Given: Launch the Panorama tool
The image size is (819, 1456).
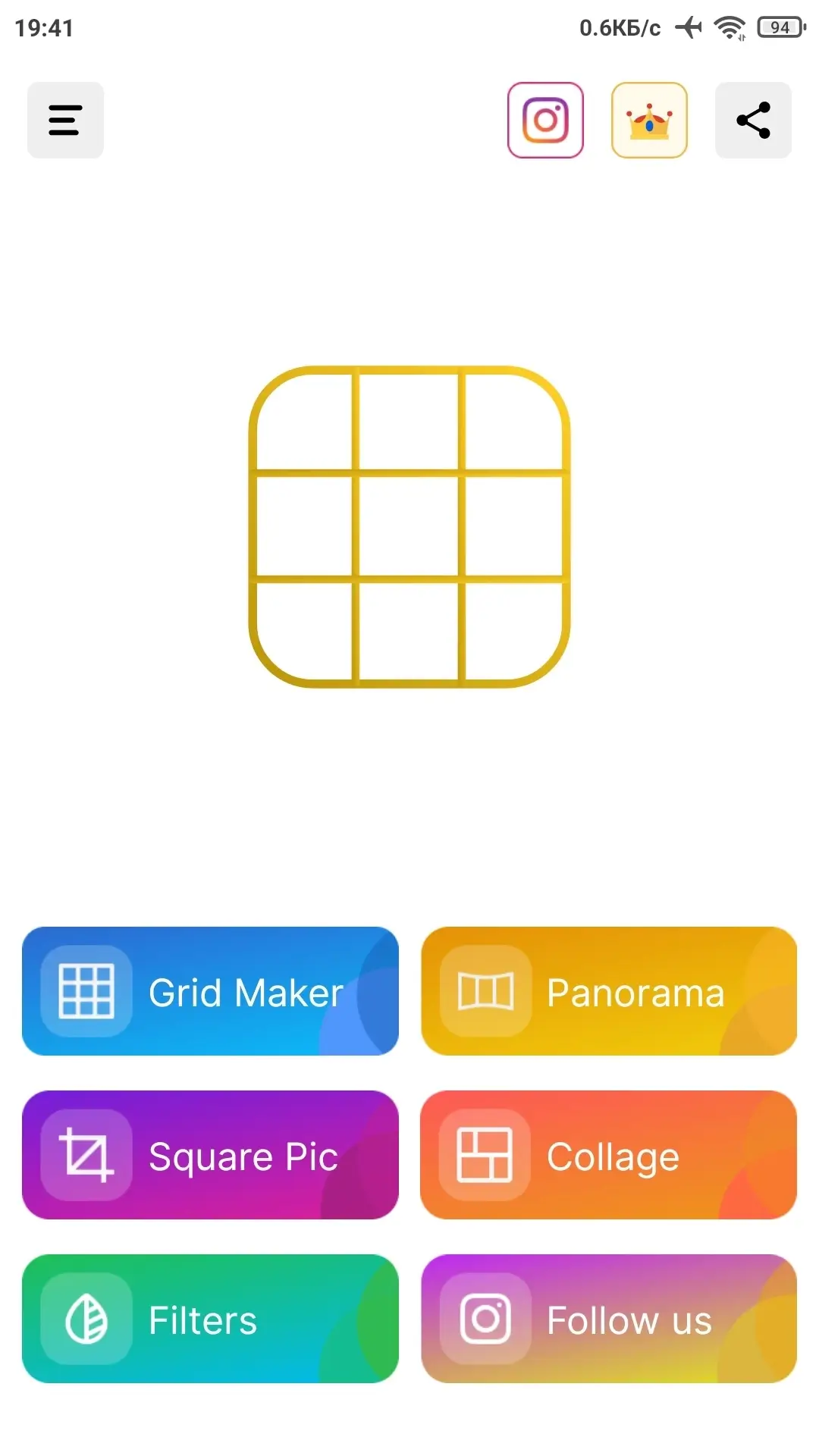Looking at the screenshot, I should [x=609, y=991].
